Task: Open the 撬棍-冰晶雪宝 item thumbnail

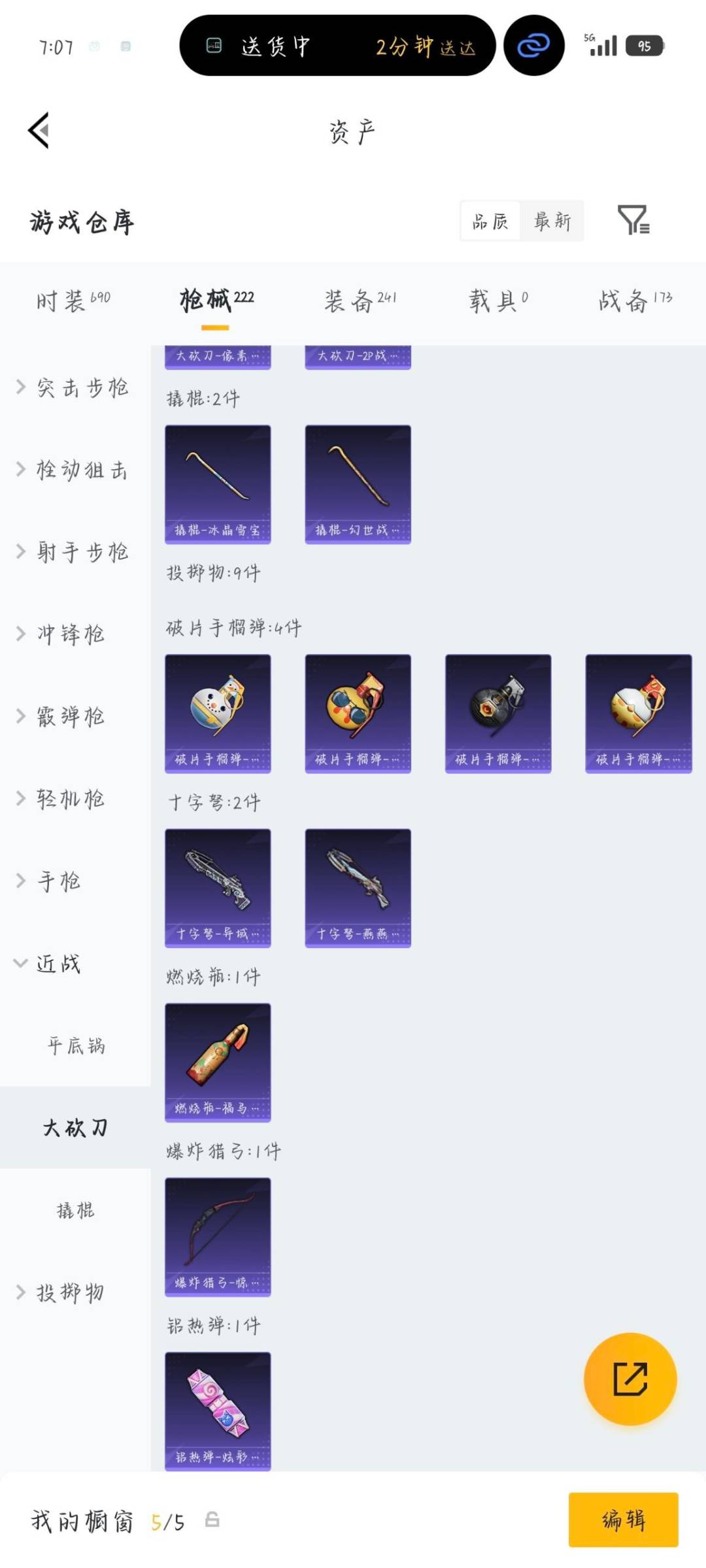Action: (218, 483)
